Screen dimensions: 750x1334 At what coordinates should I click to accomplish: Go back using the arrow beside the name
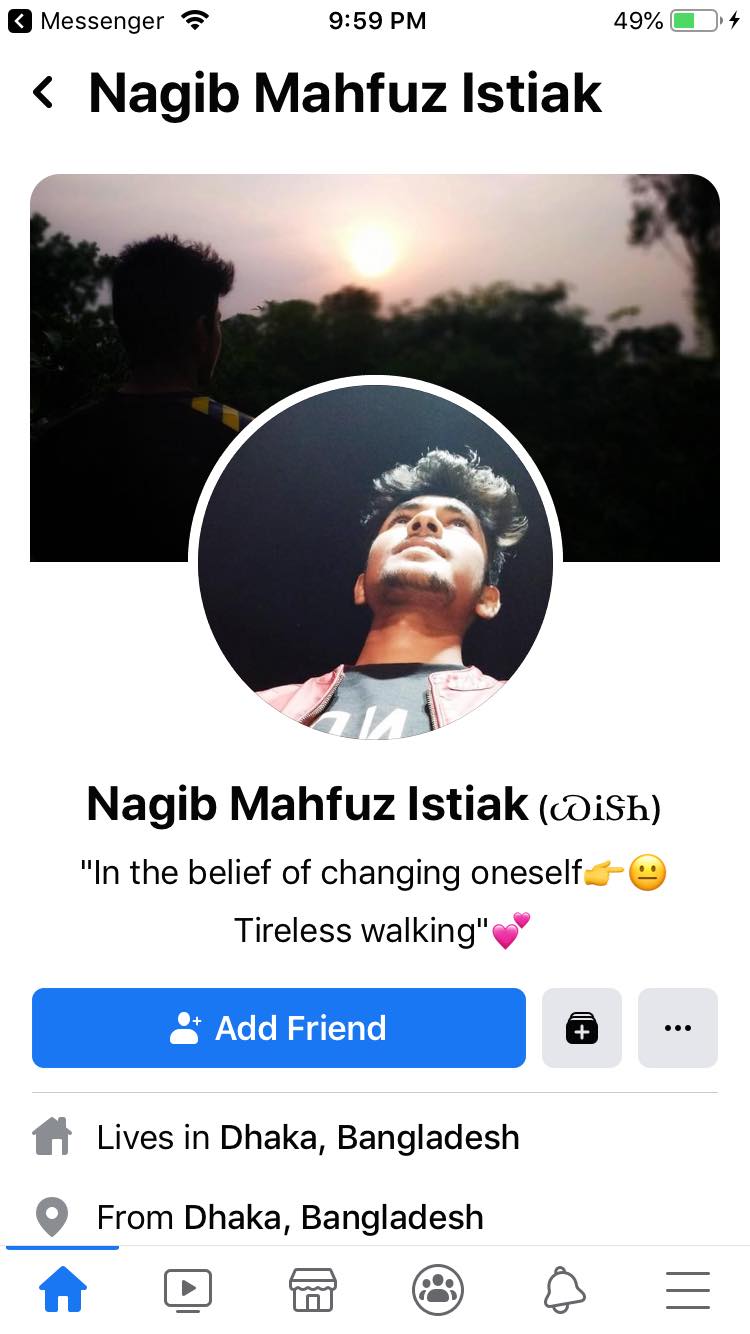point(43,93)
